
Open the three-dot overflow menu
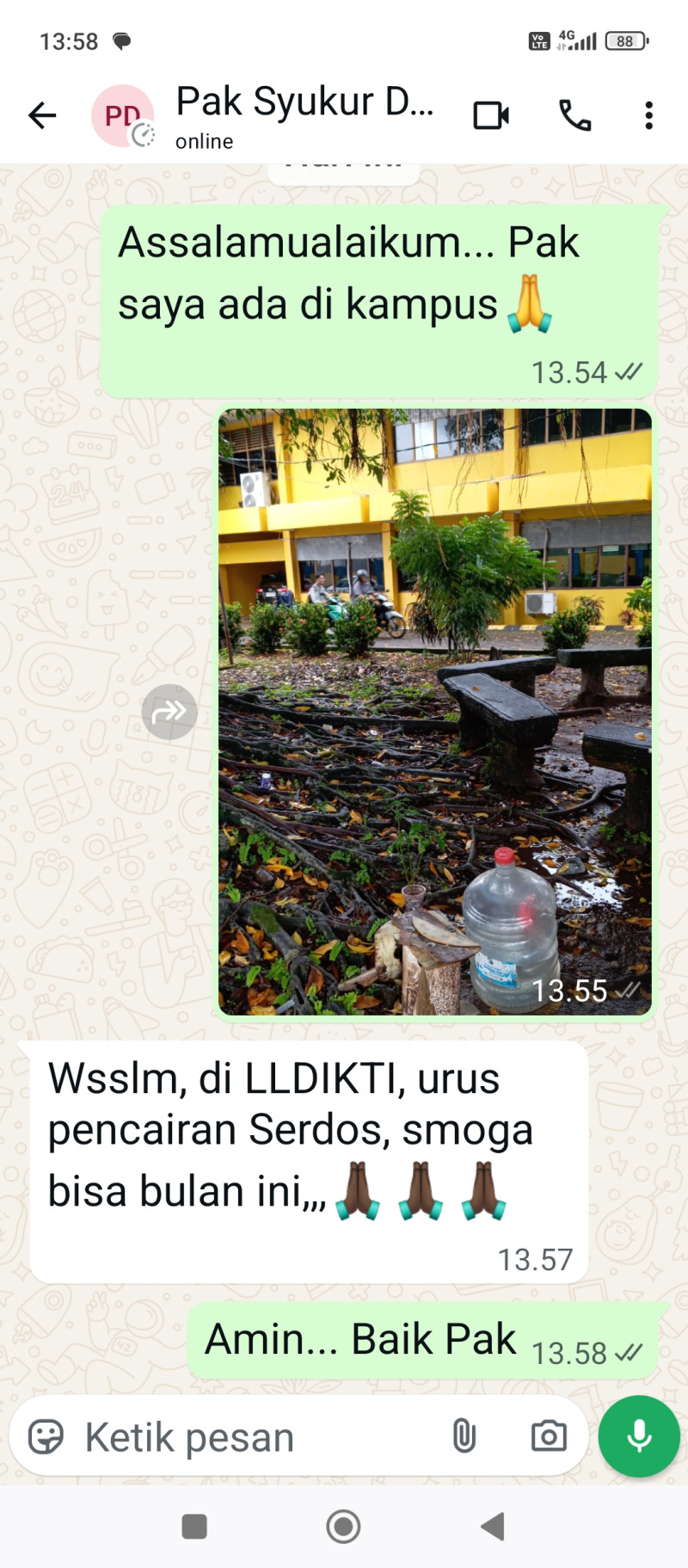point(648,114)
